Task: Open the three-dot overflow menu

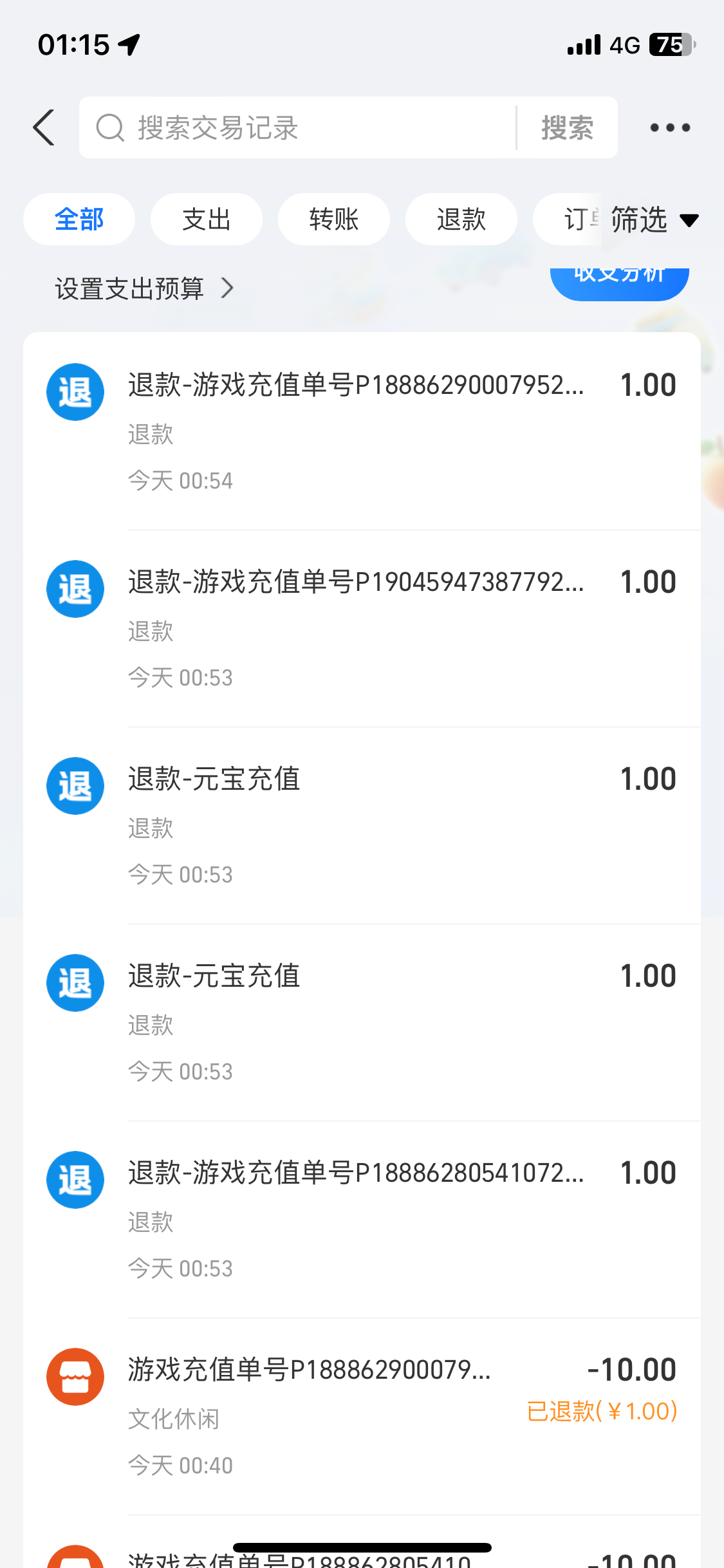Action: point(670,127)
